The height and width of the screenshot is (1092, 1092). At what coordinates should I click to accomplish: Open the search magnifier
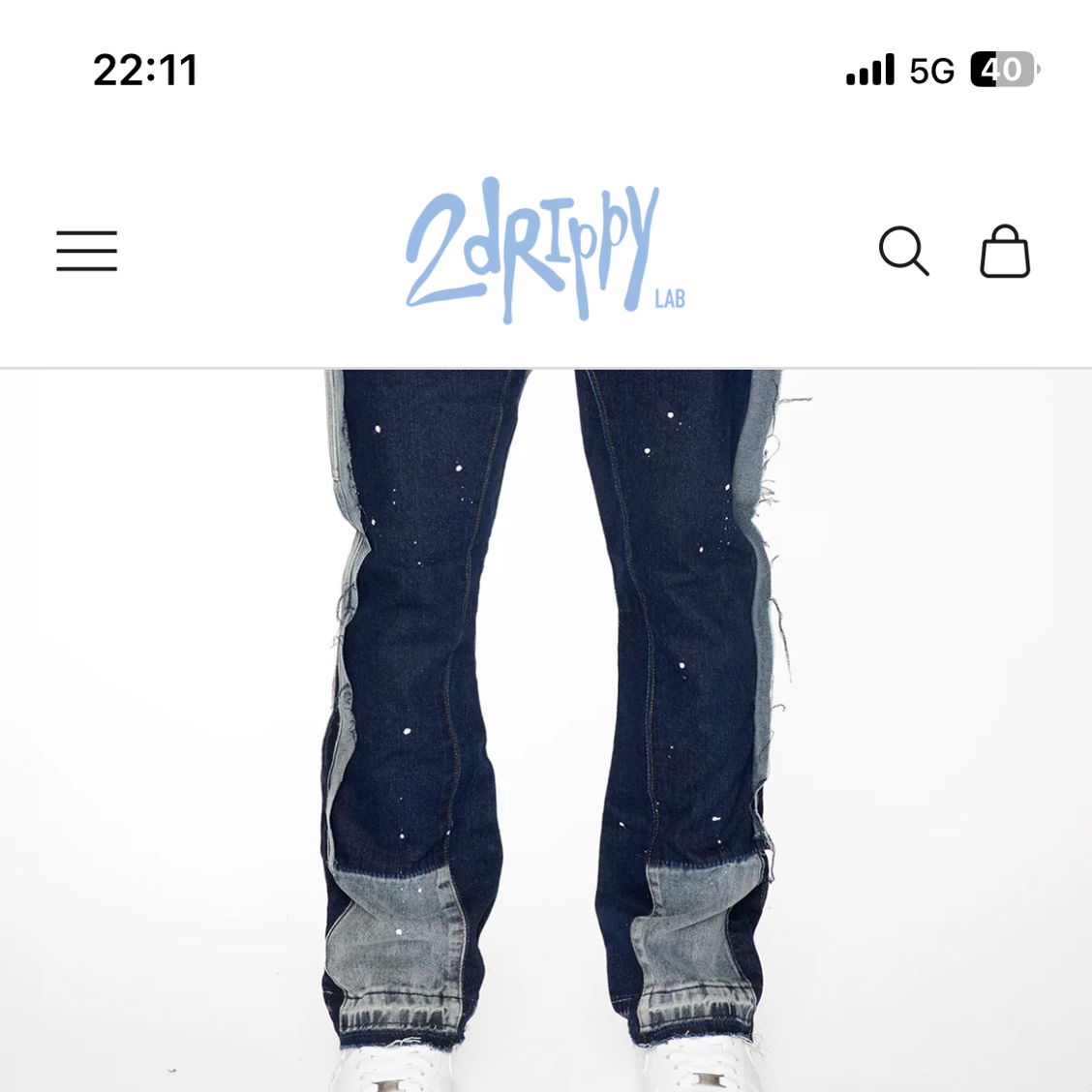click(x=903, y=251)
